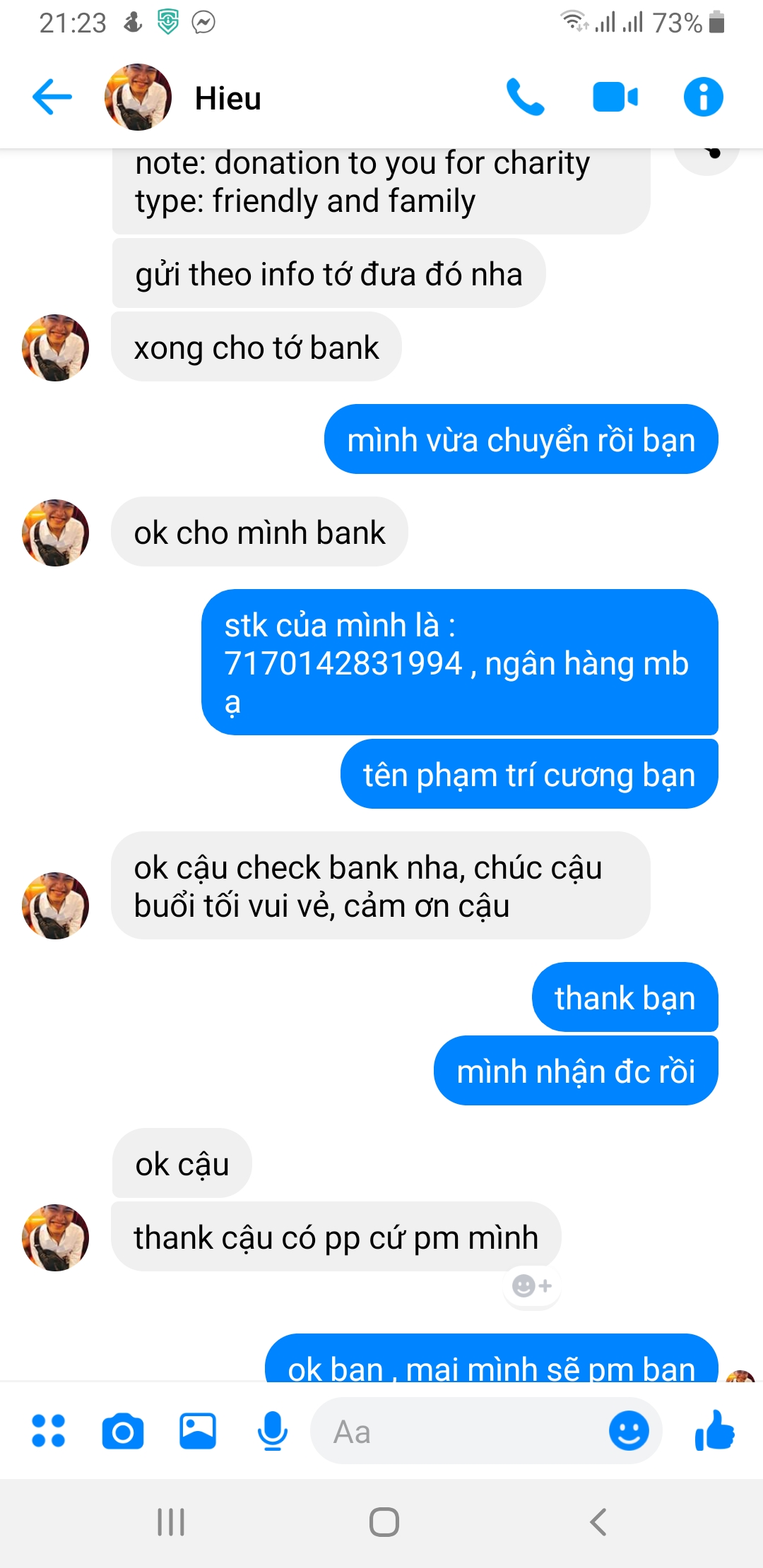Tap system home button
This screenshot has width=763, height=1568.
[384, 1522]
